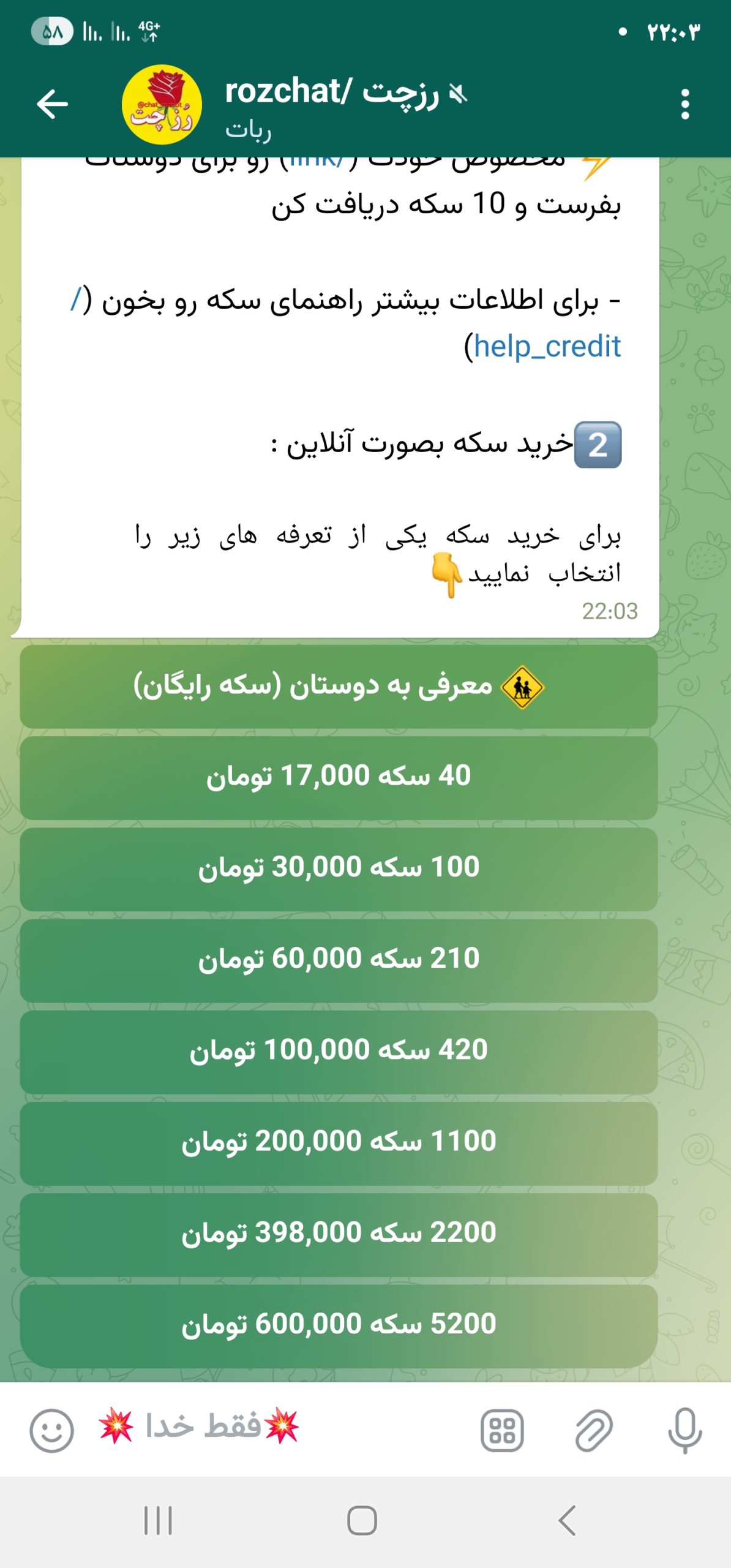Go back from the rozchat conversation

(53, 104)
